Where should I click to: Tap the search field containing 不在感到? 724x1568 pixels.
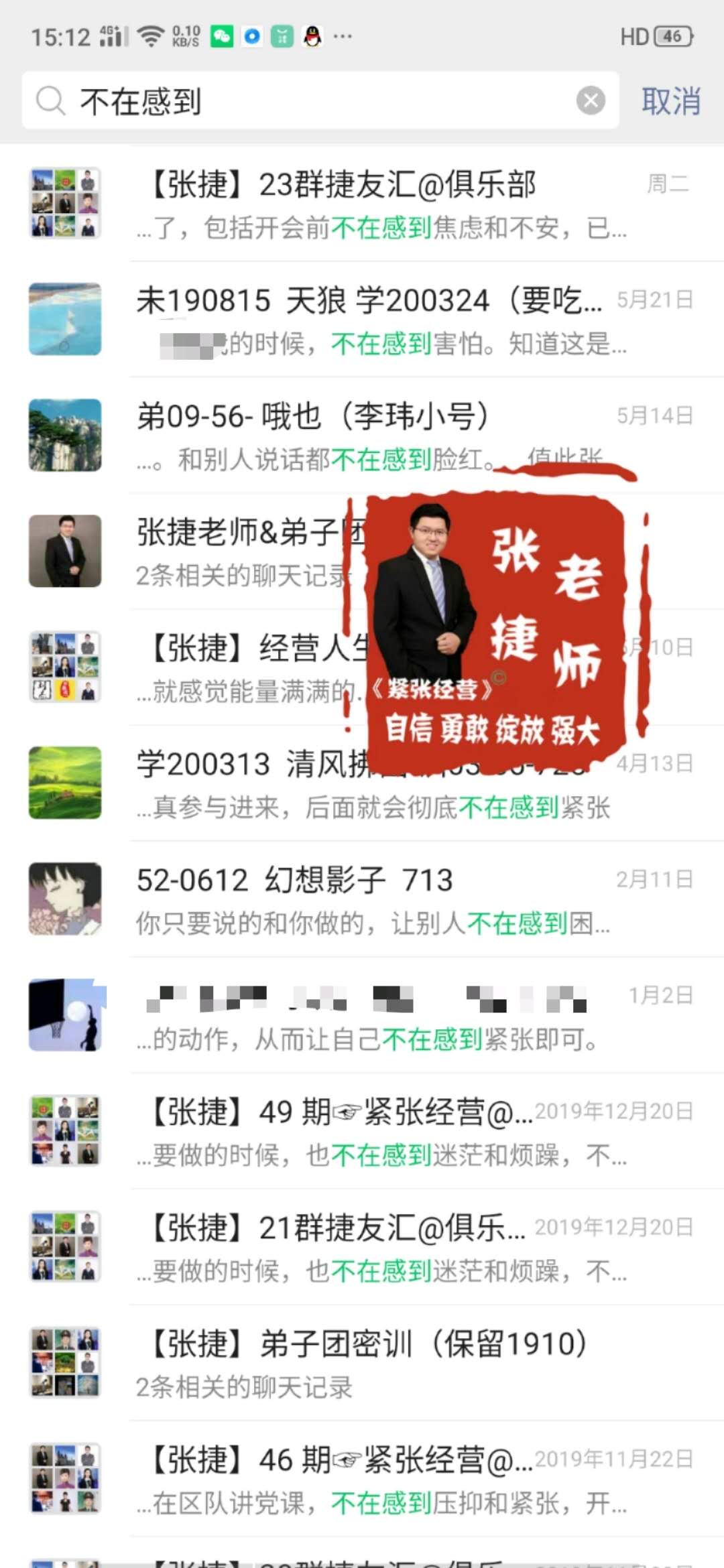pos(320,101)
